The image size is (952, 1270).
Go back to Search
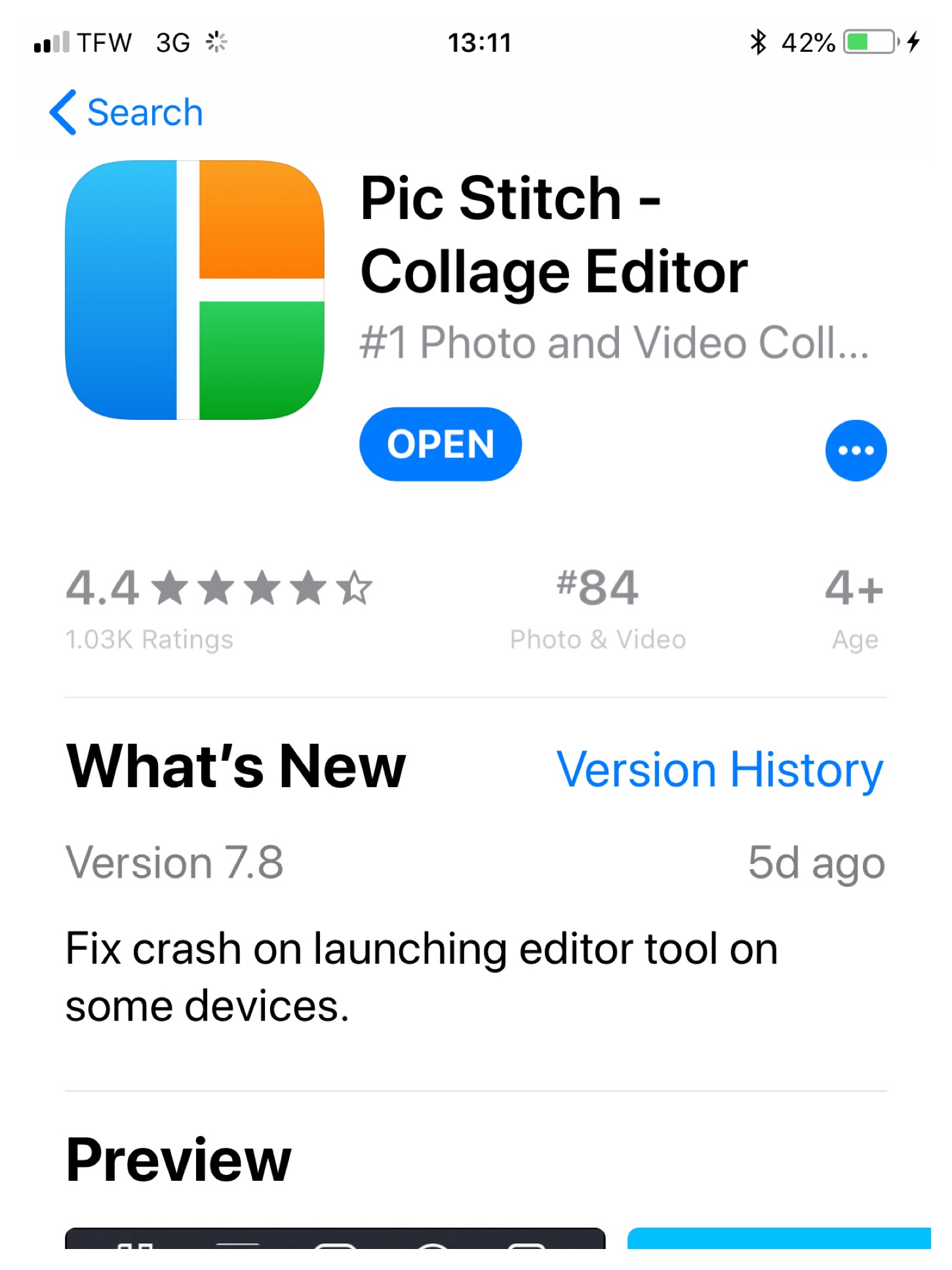tap(127, 112)
